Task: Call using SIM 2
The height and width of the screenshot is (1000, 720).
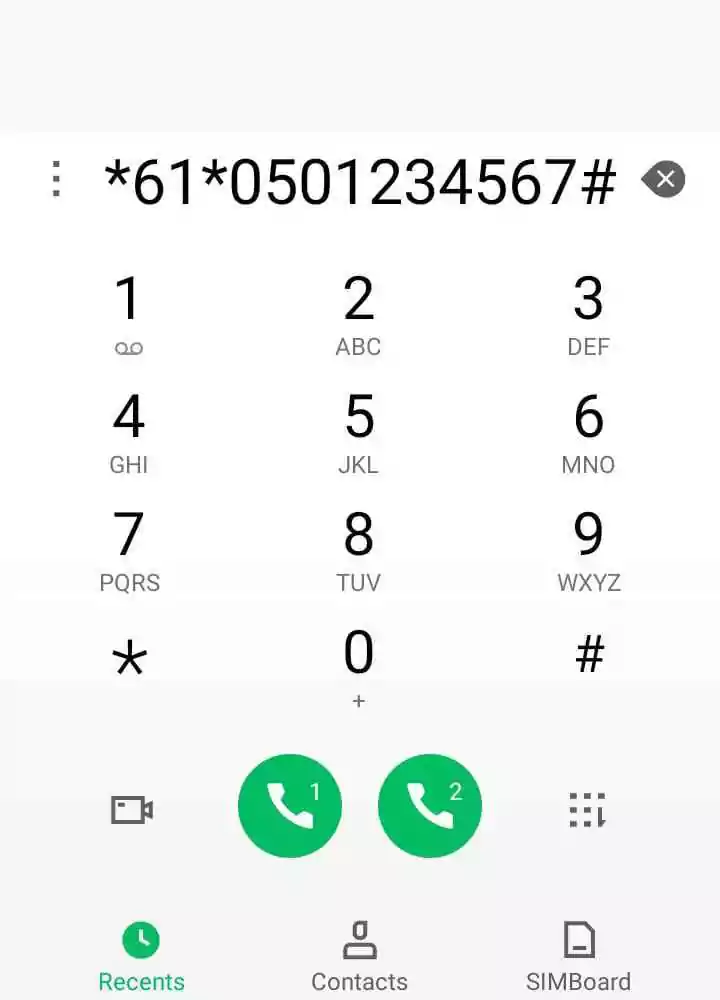Action: click(430, 806)
